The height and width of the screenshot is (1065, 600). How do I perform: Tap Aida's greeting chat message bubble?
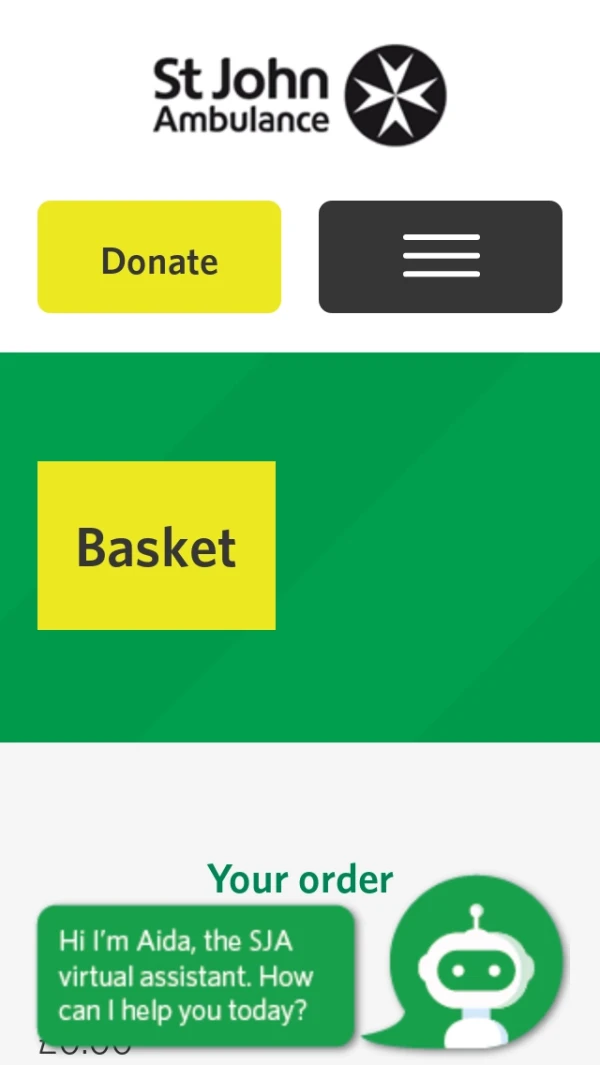[196, 975]
